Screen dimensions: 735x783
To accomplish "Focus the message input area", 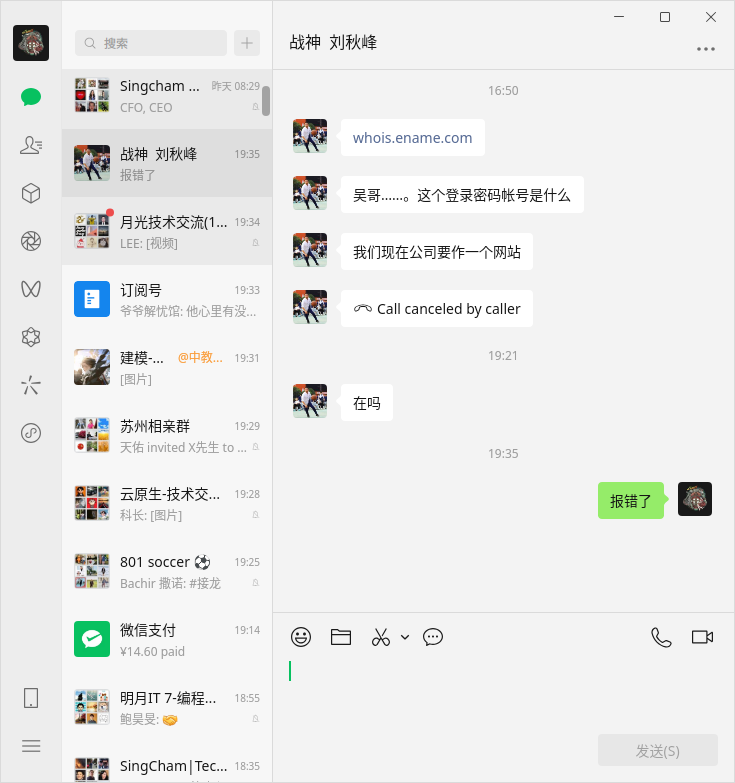I will click(x=500, y=690).
